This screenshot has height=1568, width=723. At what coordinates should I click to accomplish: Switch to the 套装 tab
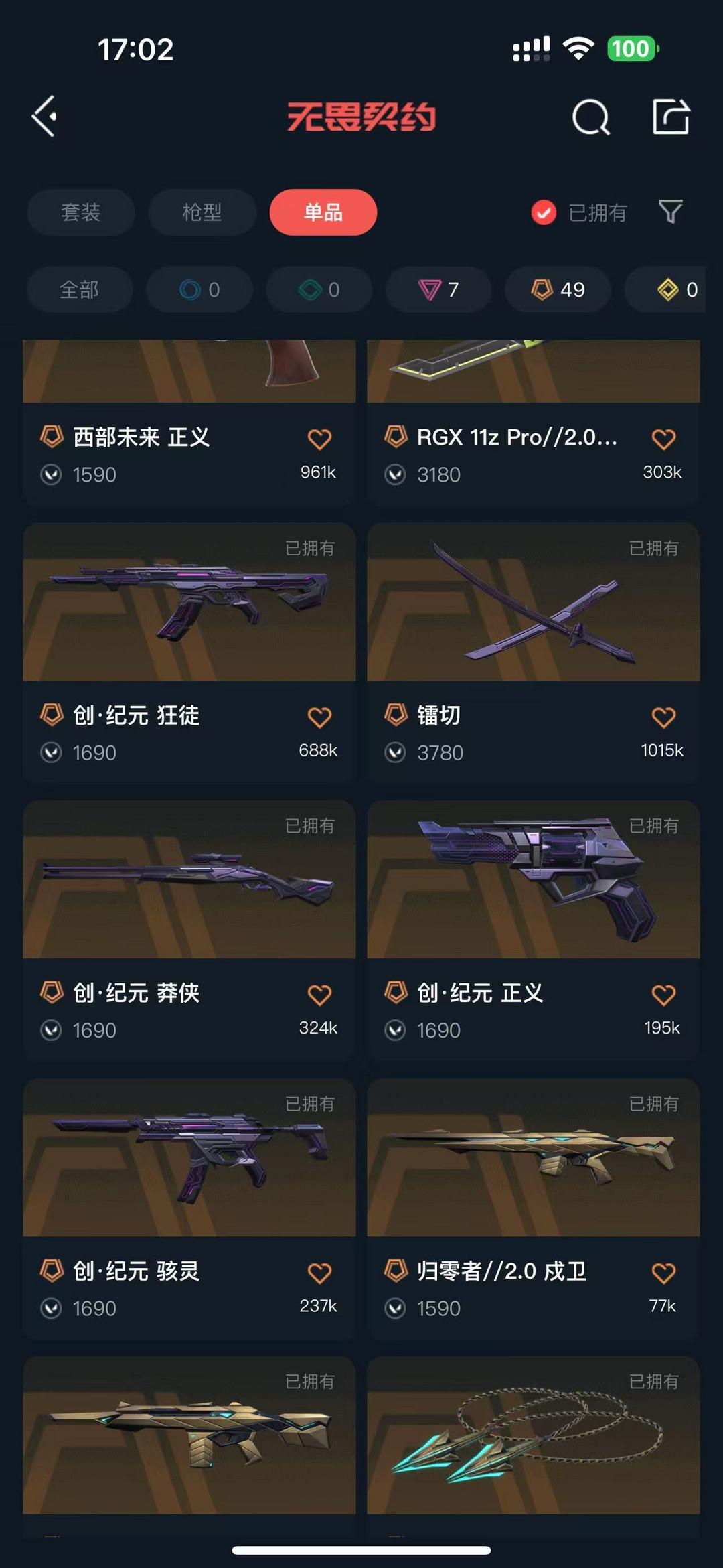tap(80, 212)
